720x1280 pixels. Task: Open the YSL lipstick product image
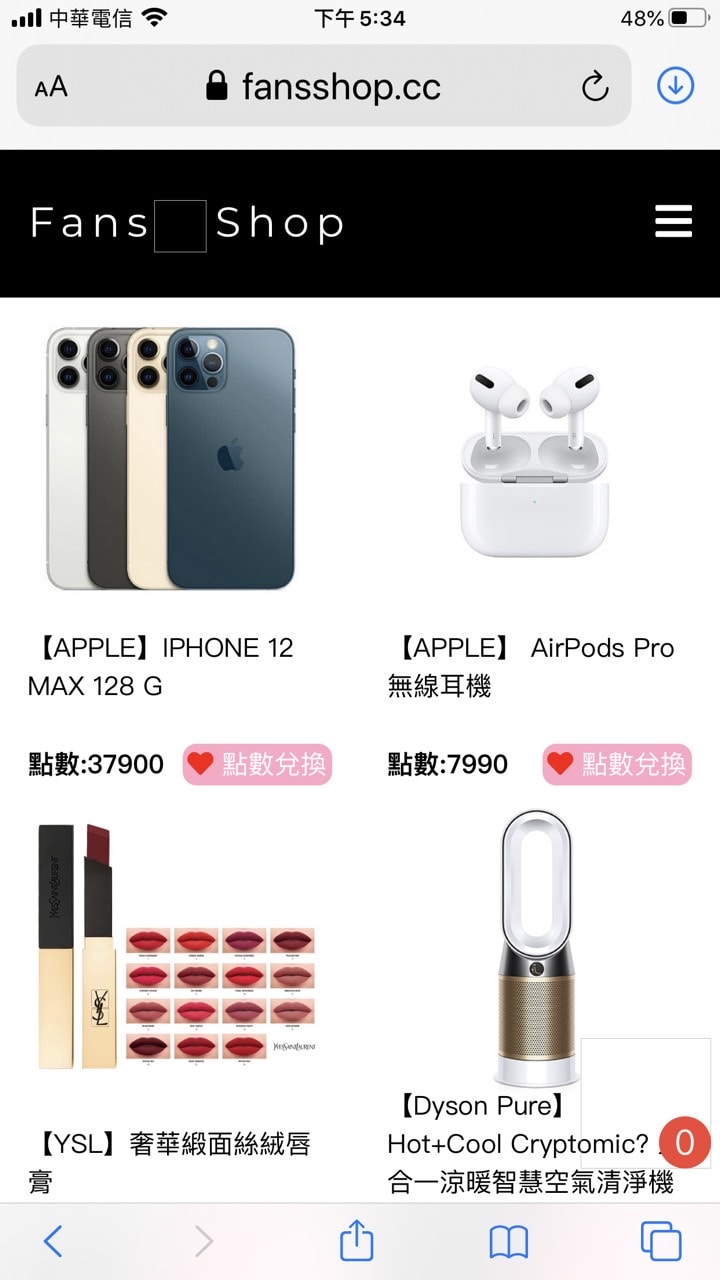pyautogui.click(x=177, y=948)
